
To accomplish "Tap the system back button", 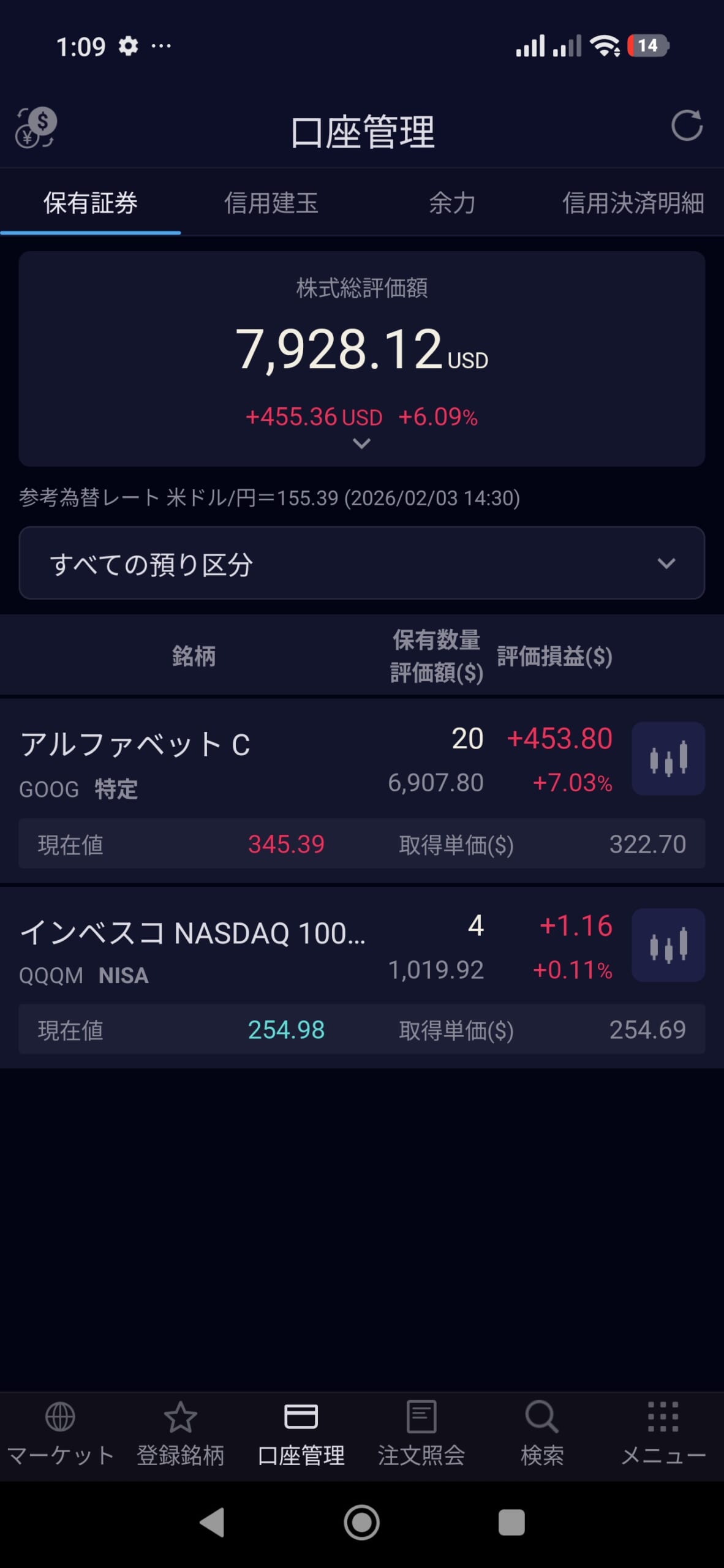I will 213,1522.
